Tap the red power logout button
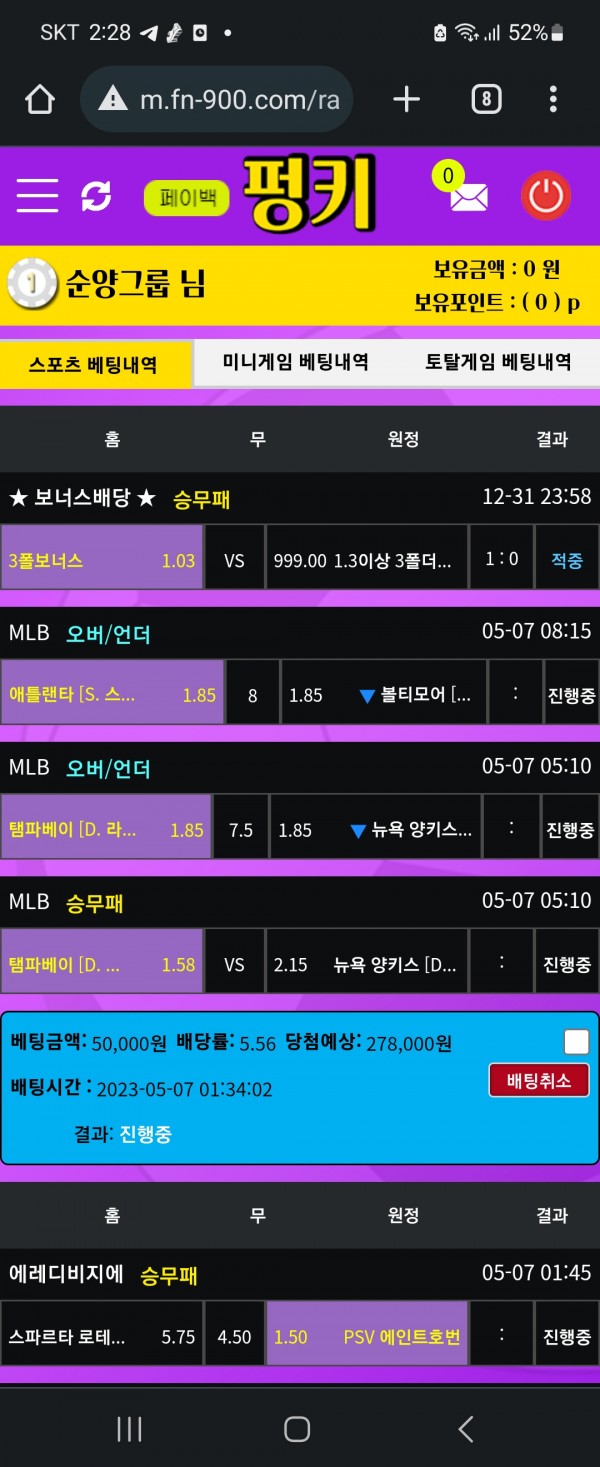The image size is (600, 1467). (x=545, y=196)
